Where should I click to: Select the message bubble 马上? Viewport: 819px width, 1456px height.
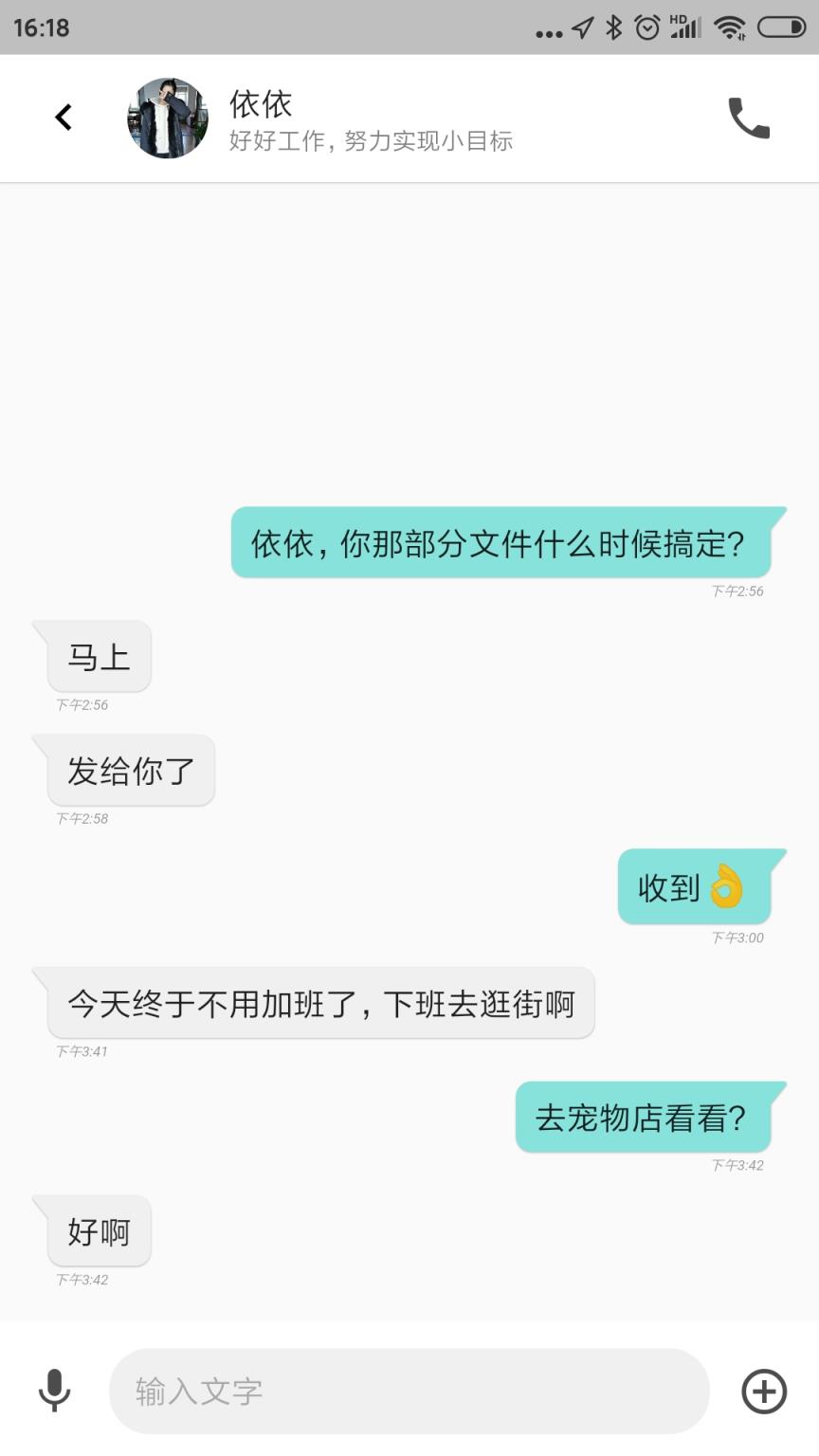(x=99, y=657)
